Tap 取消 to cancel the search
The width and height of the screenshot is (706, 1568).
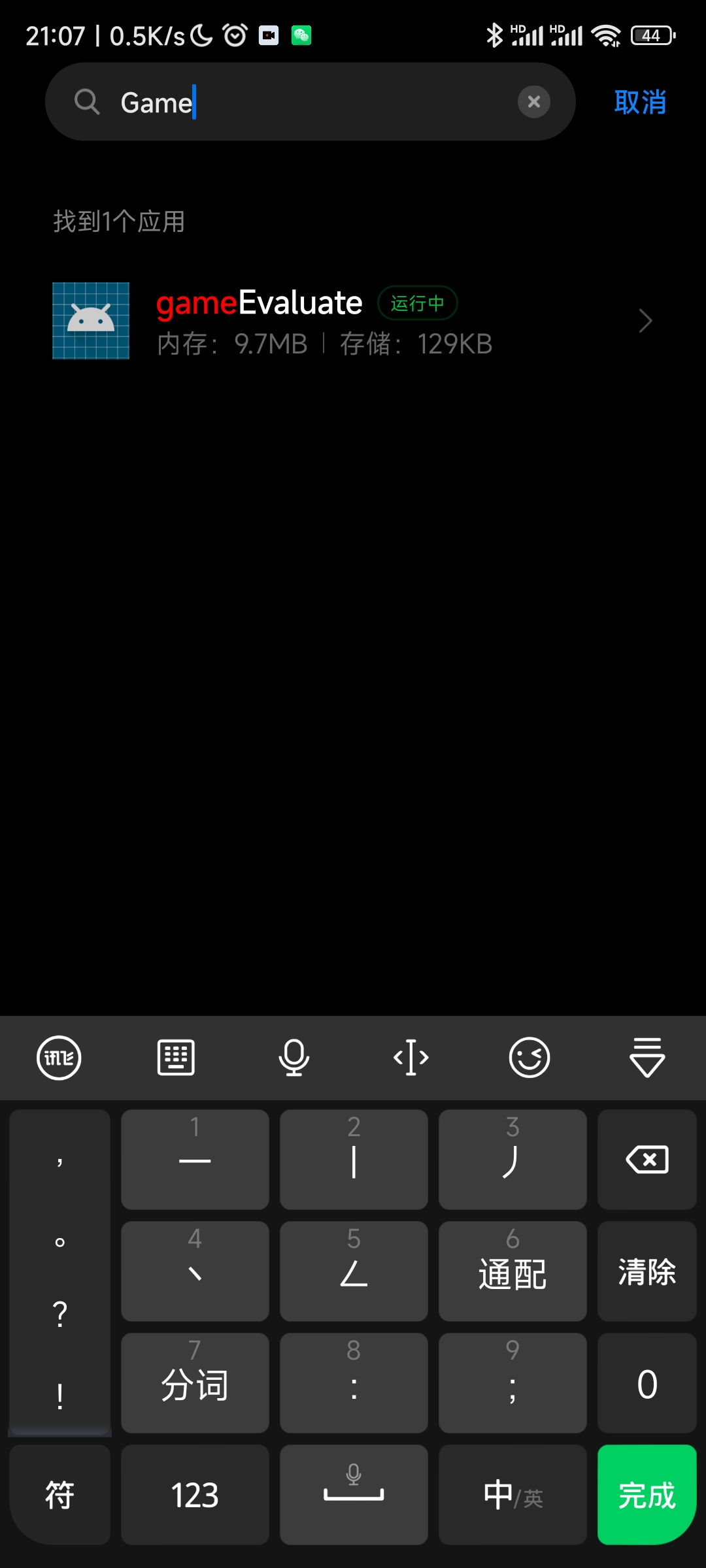(640, 103)
